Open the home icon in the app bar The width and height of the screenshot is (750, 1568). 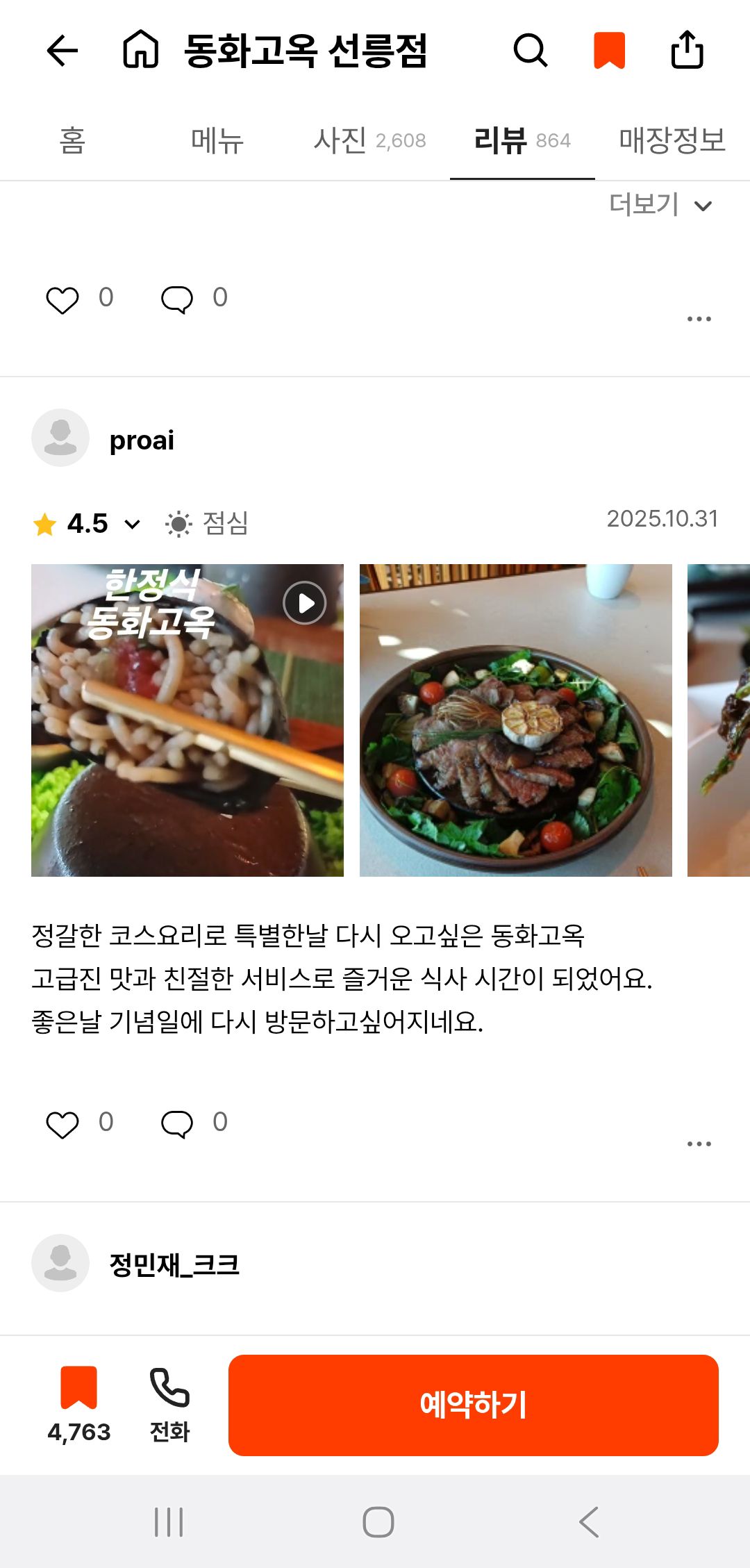(x=140, y=50)
